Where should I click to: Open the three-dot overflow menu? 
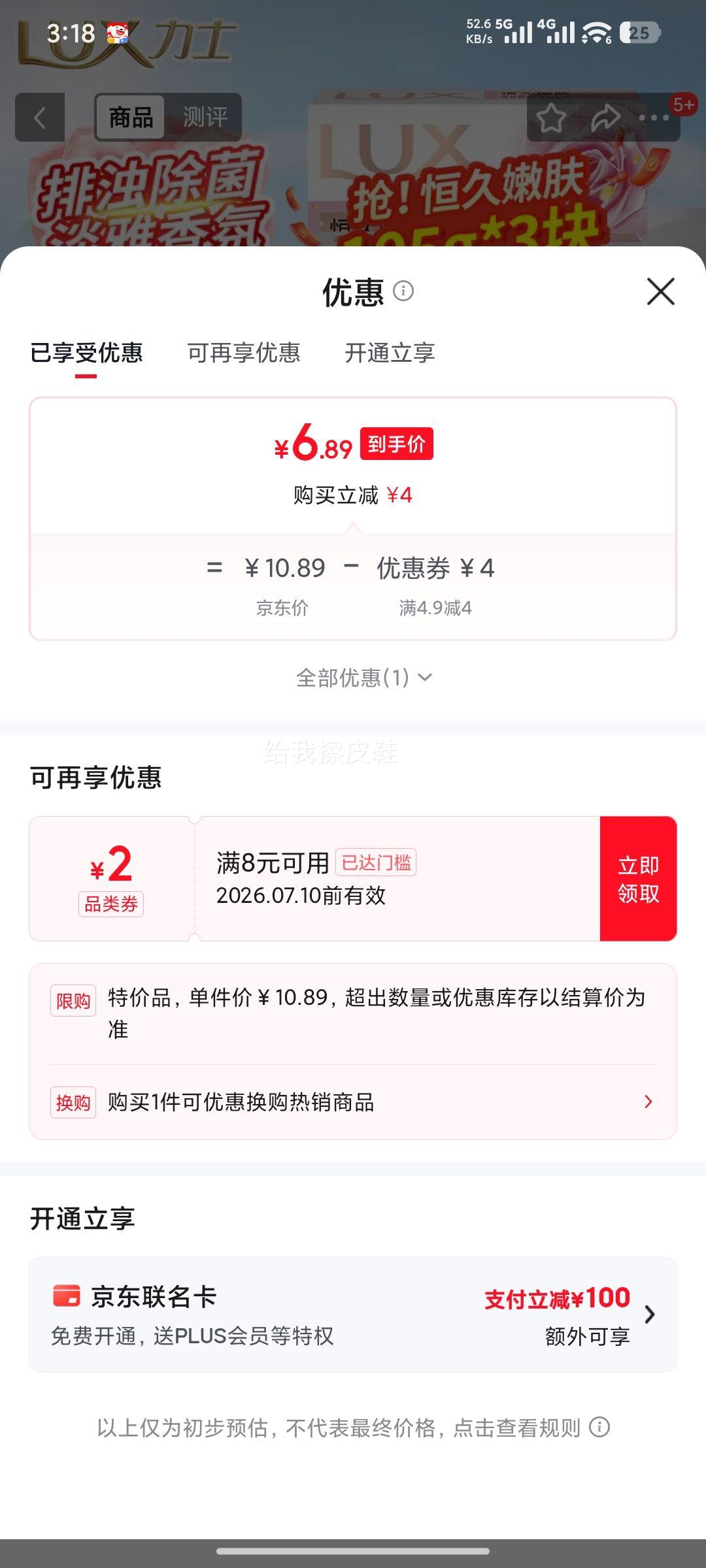click(x=654, y=118)
